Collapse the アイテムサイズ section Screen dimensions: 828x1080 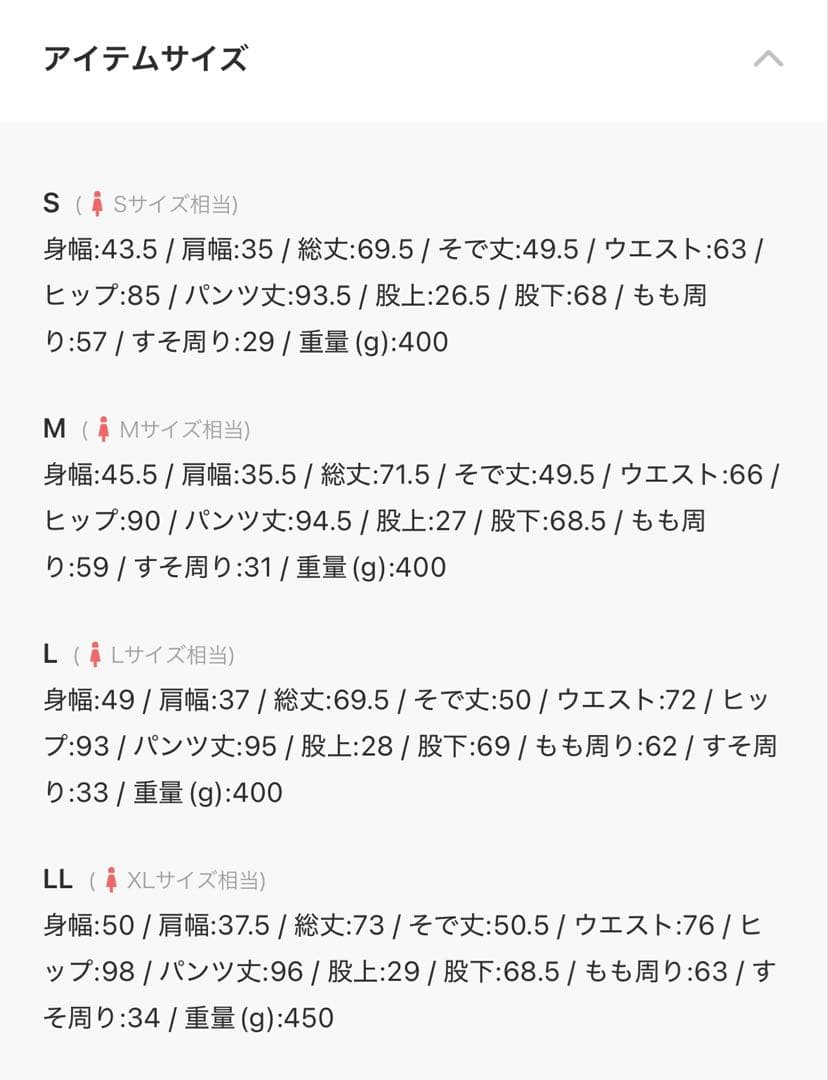pyautogui.click(x=768, y=59)
